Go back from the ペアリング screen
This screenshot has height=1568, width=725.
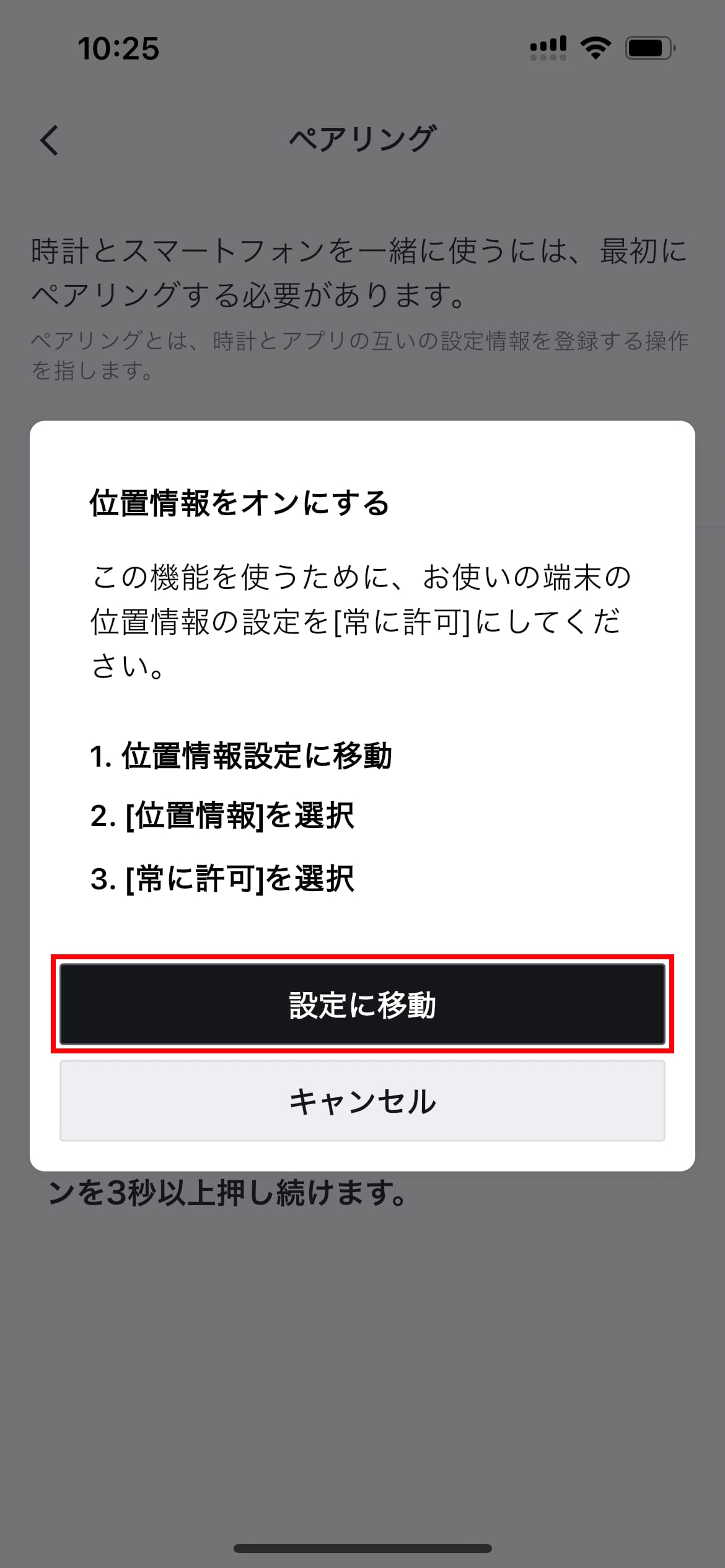[x=50, y=140]
